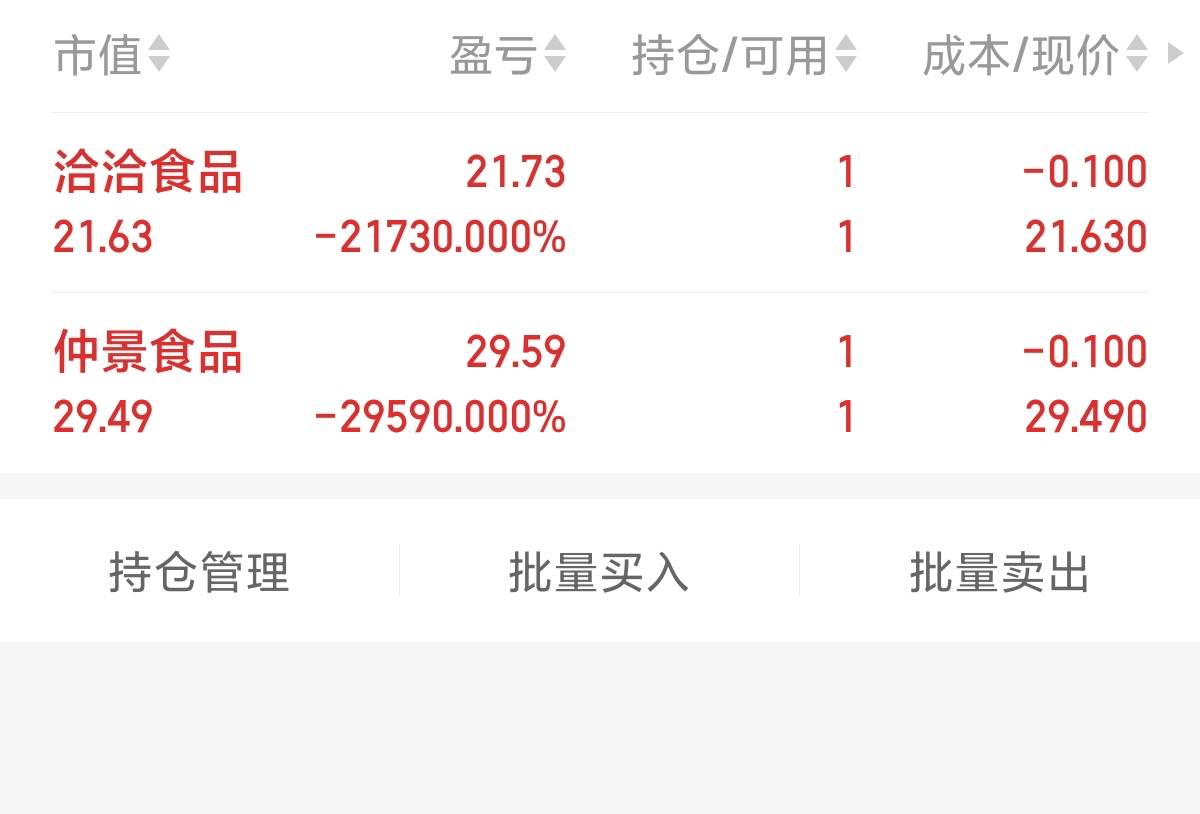This screenshot has height=814, width=1200.
Task: Sort by 持仓/可用 column header
Action: pyautogui.click(x=744, y=55)
